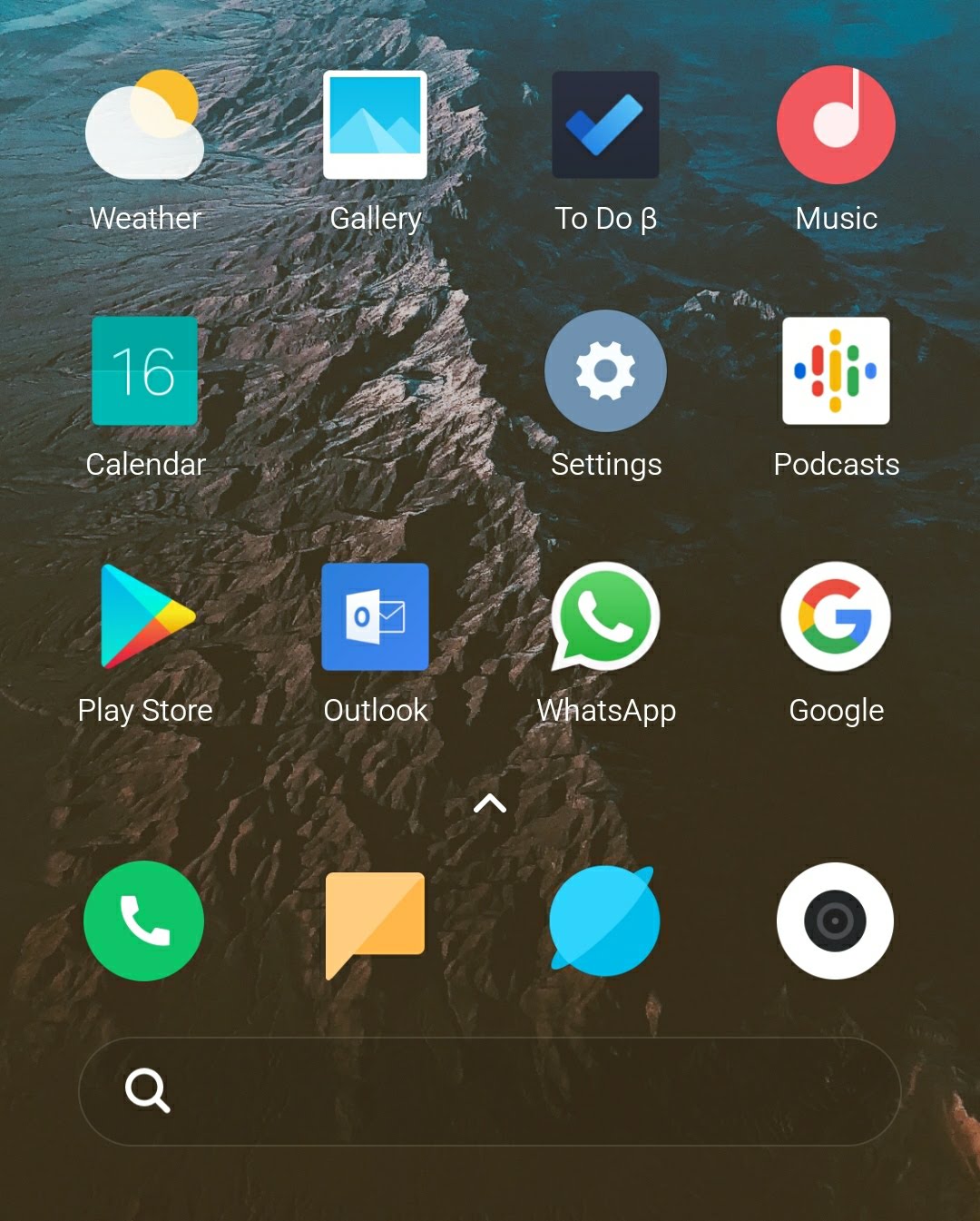980x1221 pixels.
Task: Launch the Music app
Action: pyautogui.click(x=836, y=125)
